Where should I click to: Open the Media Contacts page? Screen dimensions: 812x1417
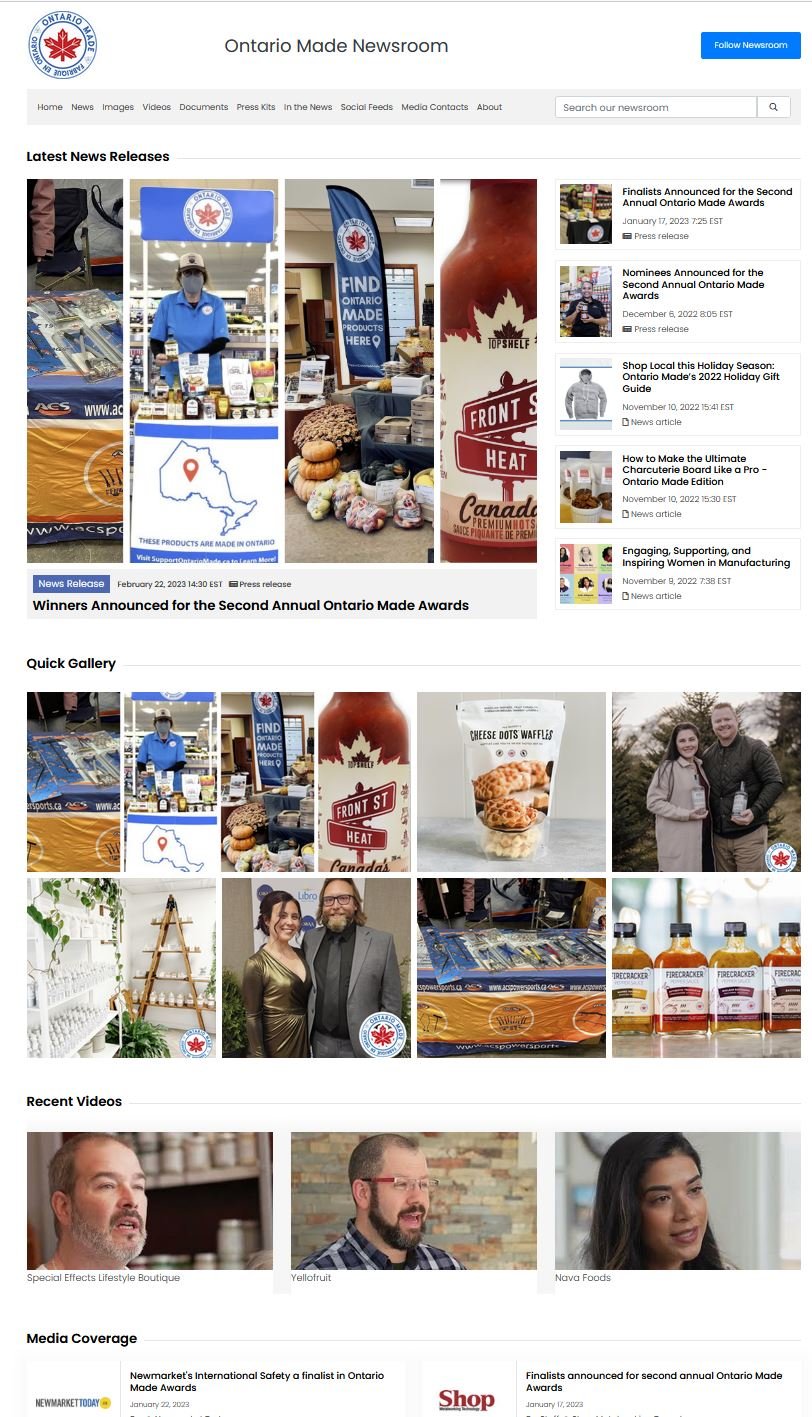tap(435, 107)
